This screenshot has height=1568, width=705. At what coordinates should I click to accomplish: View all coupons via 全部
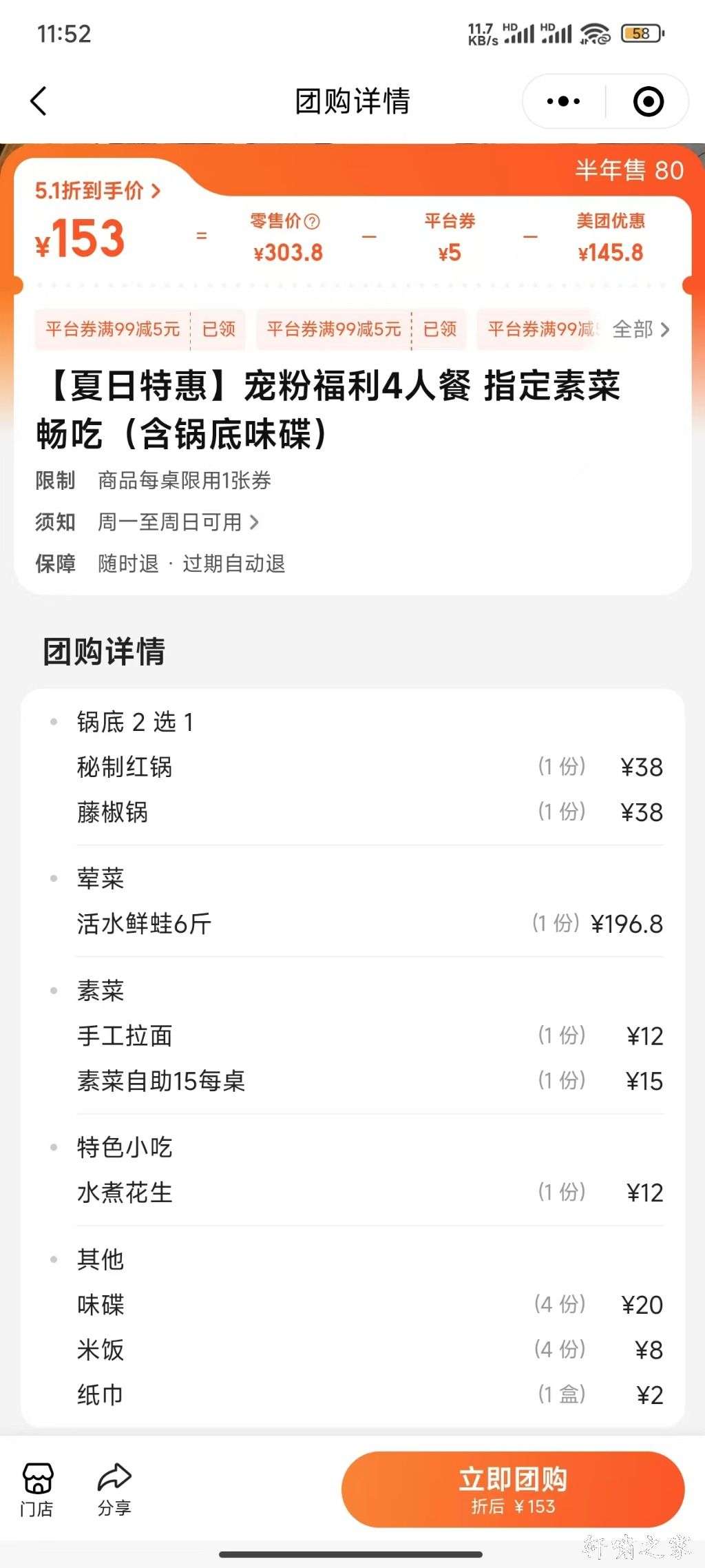coord(641,329)
